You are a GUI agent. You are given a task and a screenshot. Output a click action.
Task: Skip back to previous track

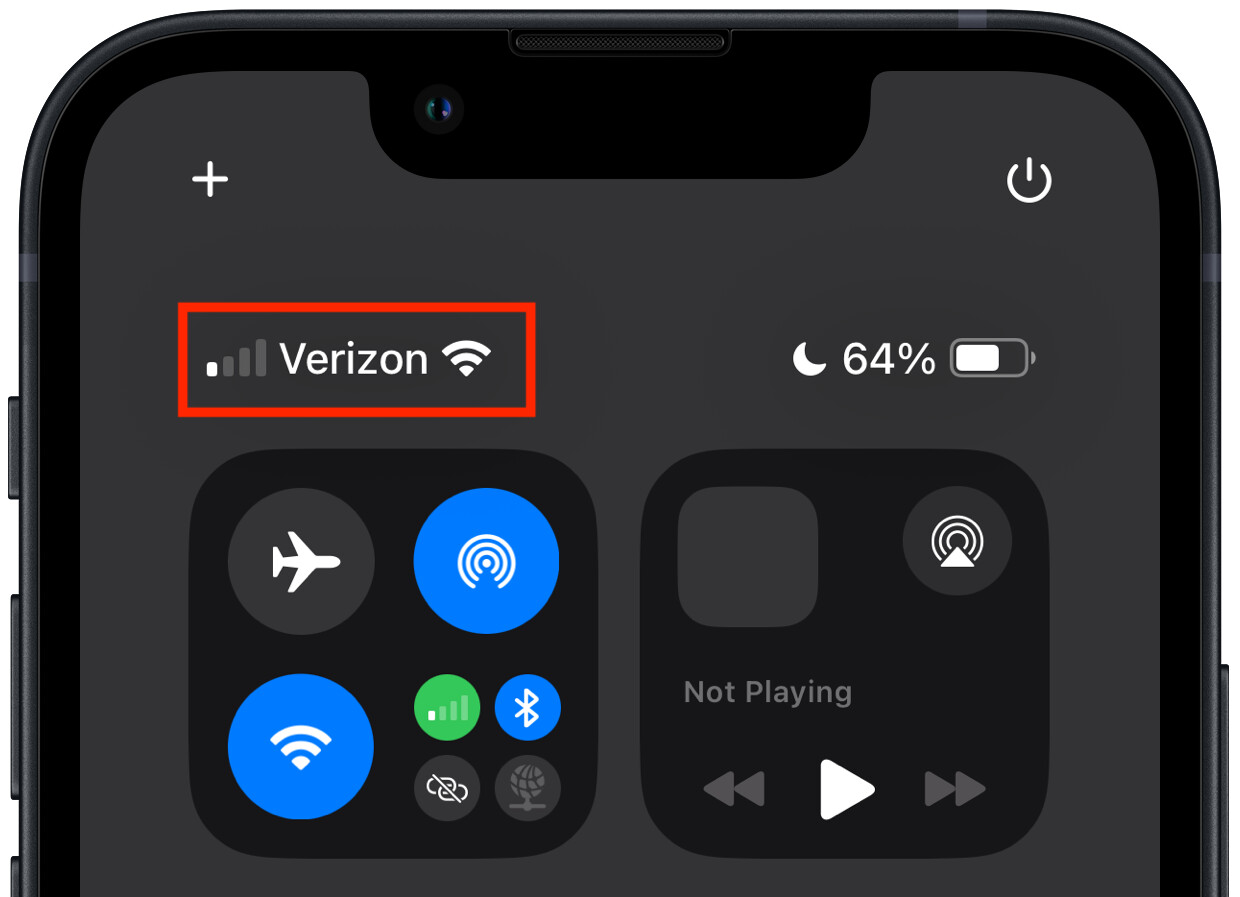point(734,789)
